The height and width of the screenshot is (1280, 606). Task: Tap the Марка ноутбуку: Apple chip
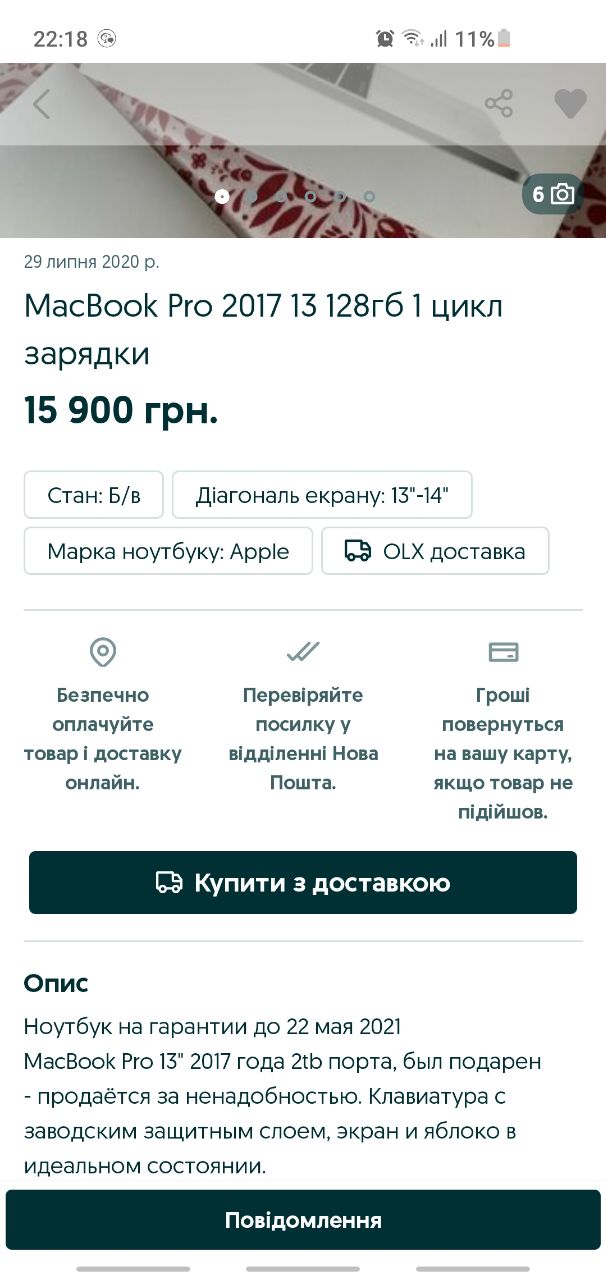(168, 551)
